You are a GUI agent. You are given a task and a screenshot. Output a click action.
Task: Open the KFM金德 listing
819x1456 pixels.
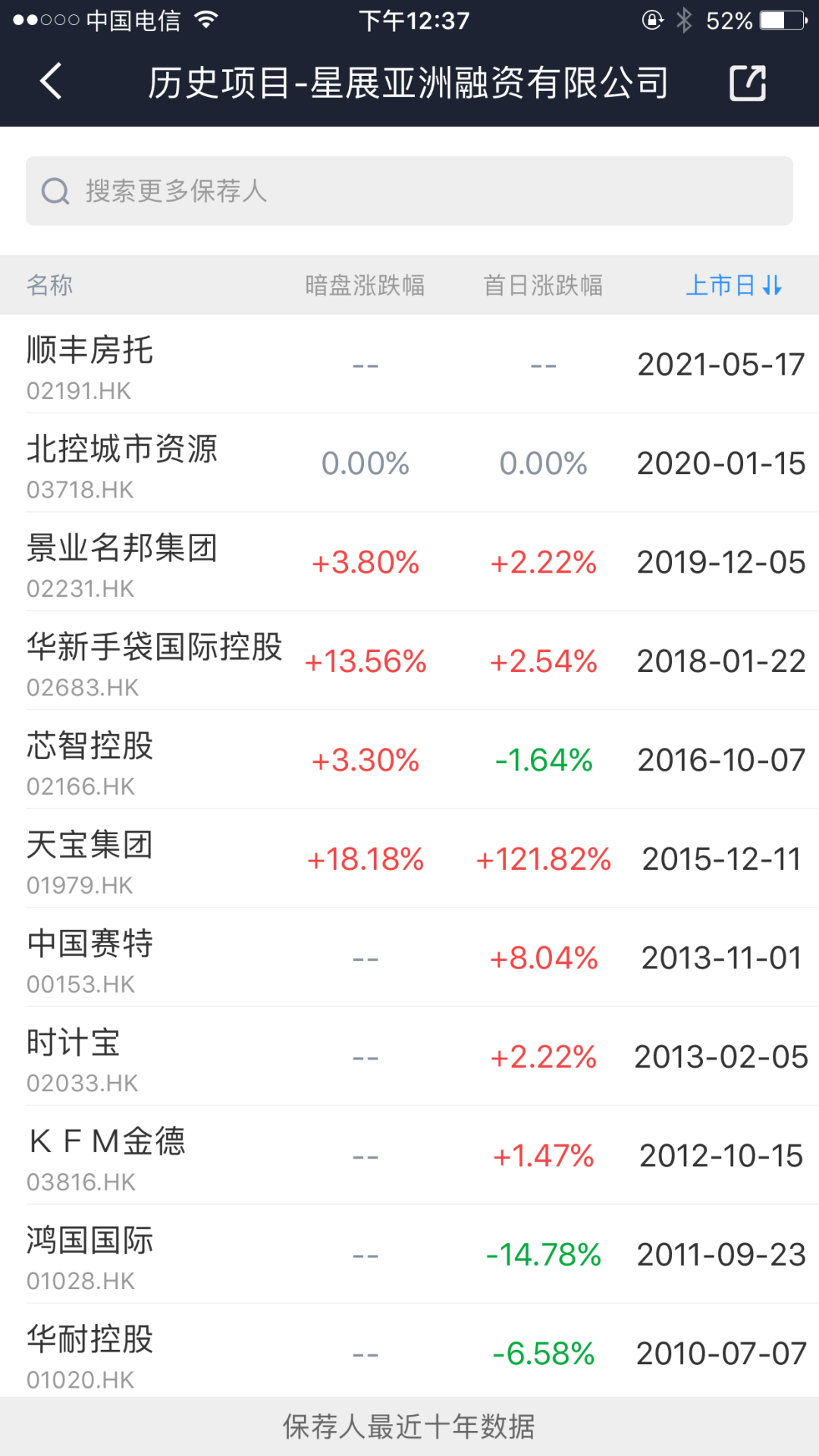pos(409,1156)
